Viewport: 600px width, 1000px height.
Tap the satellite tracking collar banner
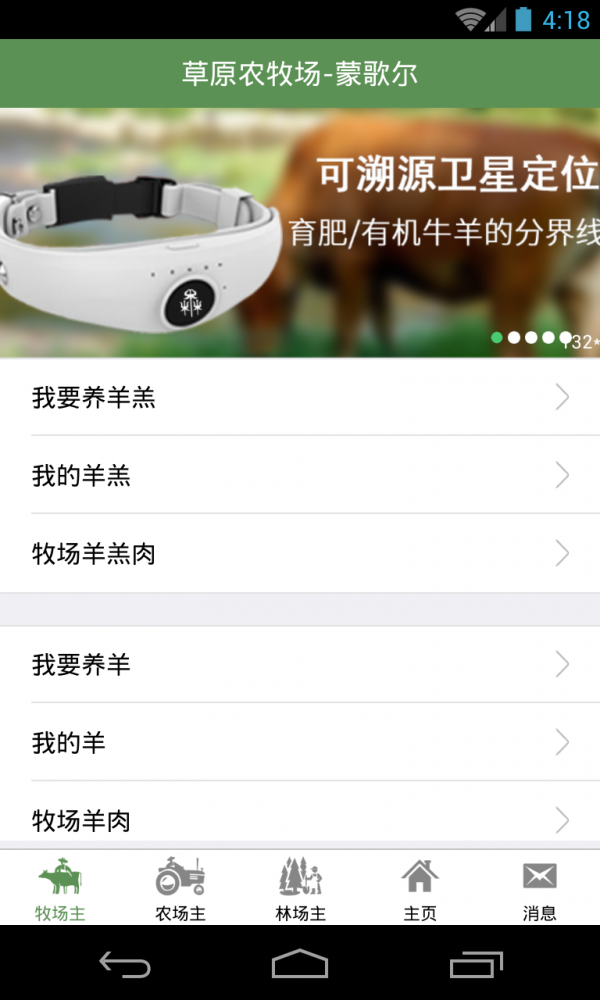tap(300, 232)
